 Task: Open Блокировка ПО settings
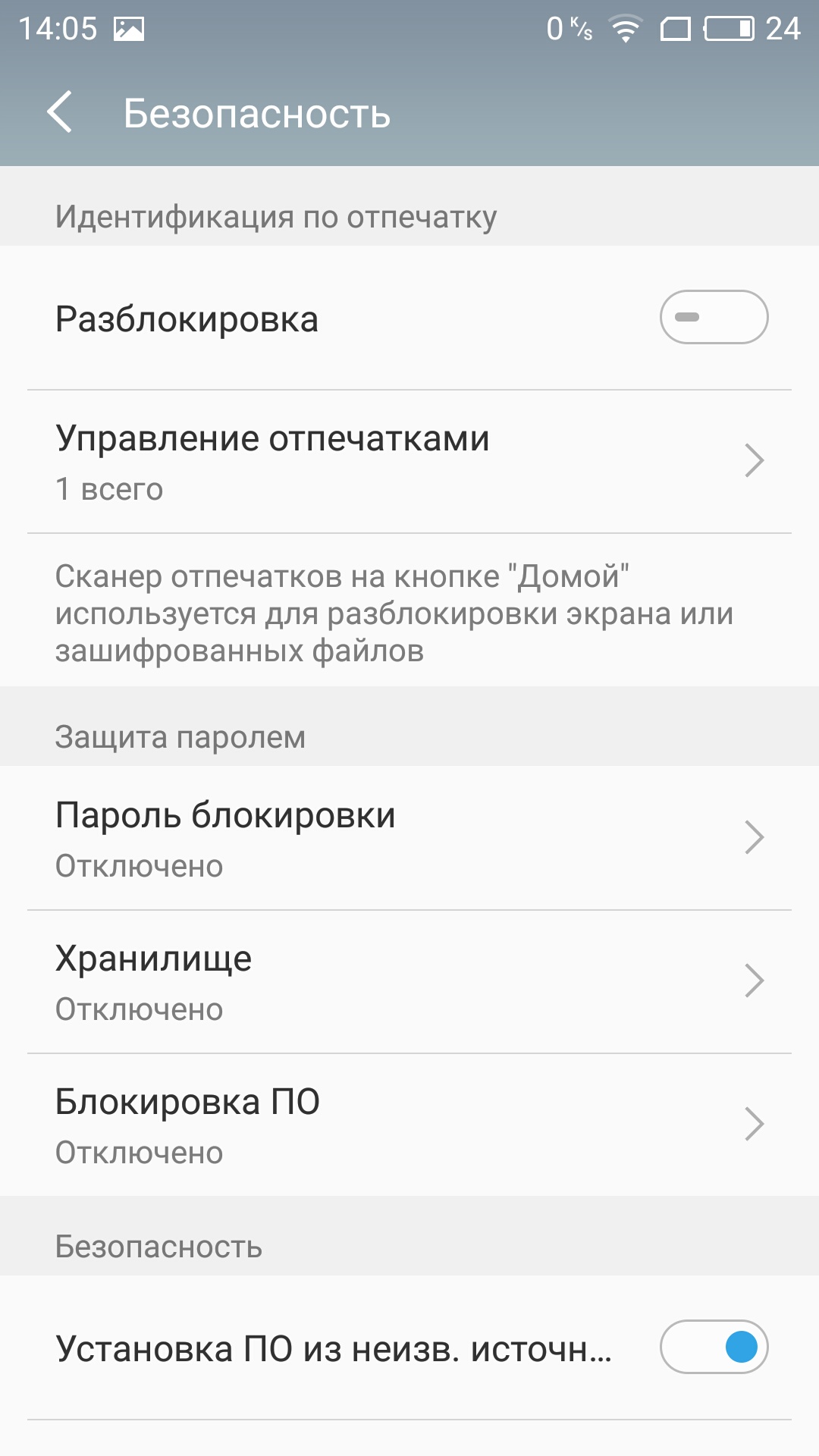click(409, 1125)
